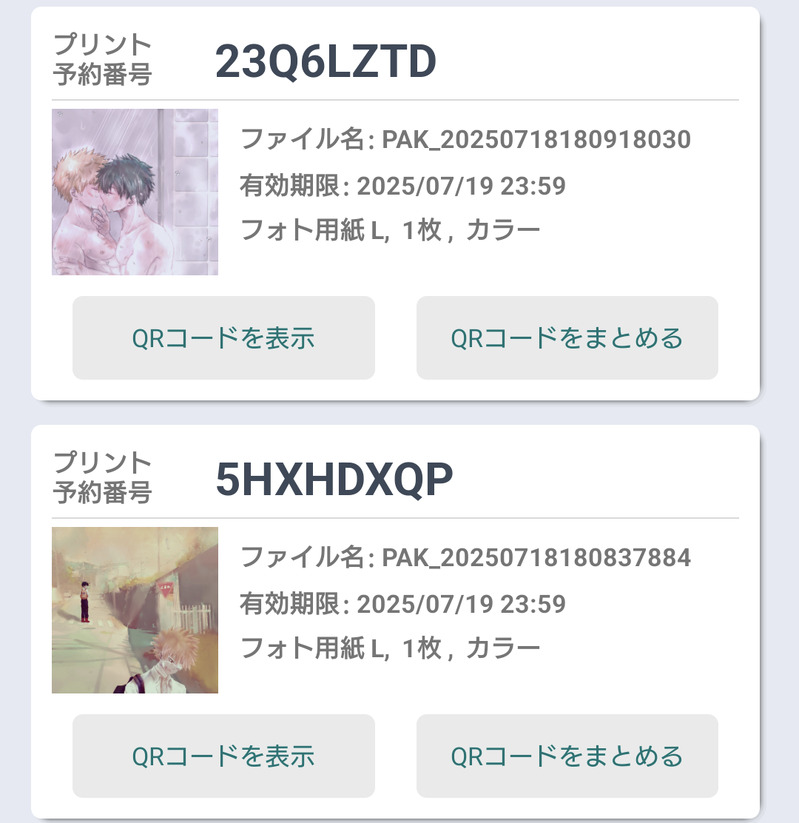
Task: Tap QRコードをまとめる for 5HXHDXQP
Action: coord(567,756)
